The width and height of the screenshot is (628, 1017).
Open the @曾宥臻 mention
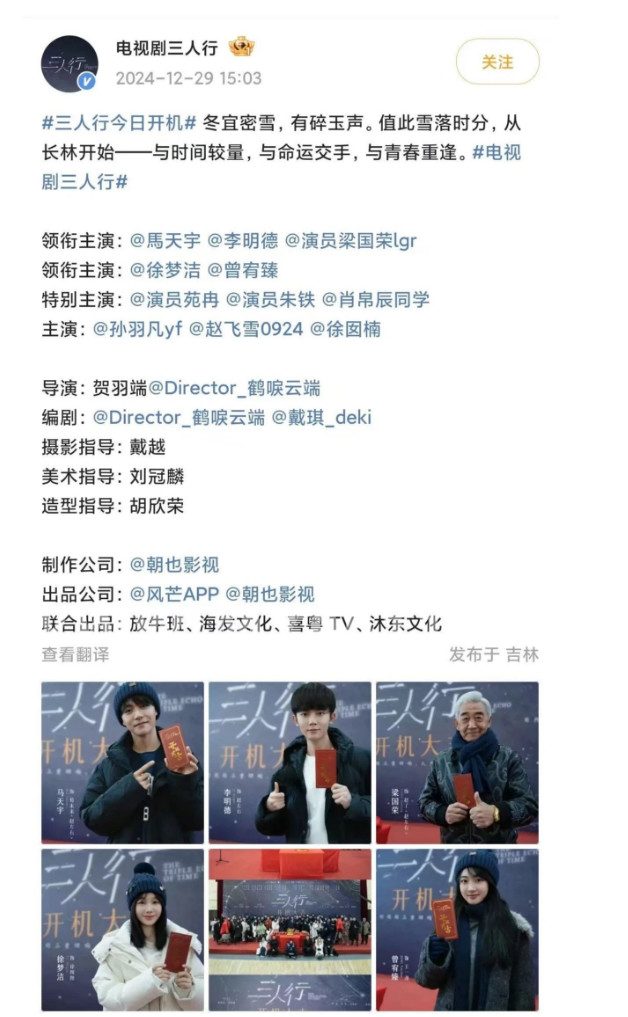pyautogui.click(x=242, y=270)
